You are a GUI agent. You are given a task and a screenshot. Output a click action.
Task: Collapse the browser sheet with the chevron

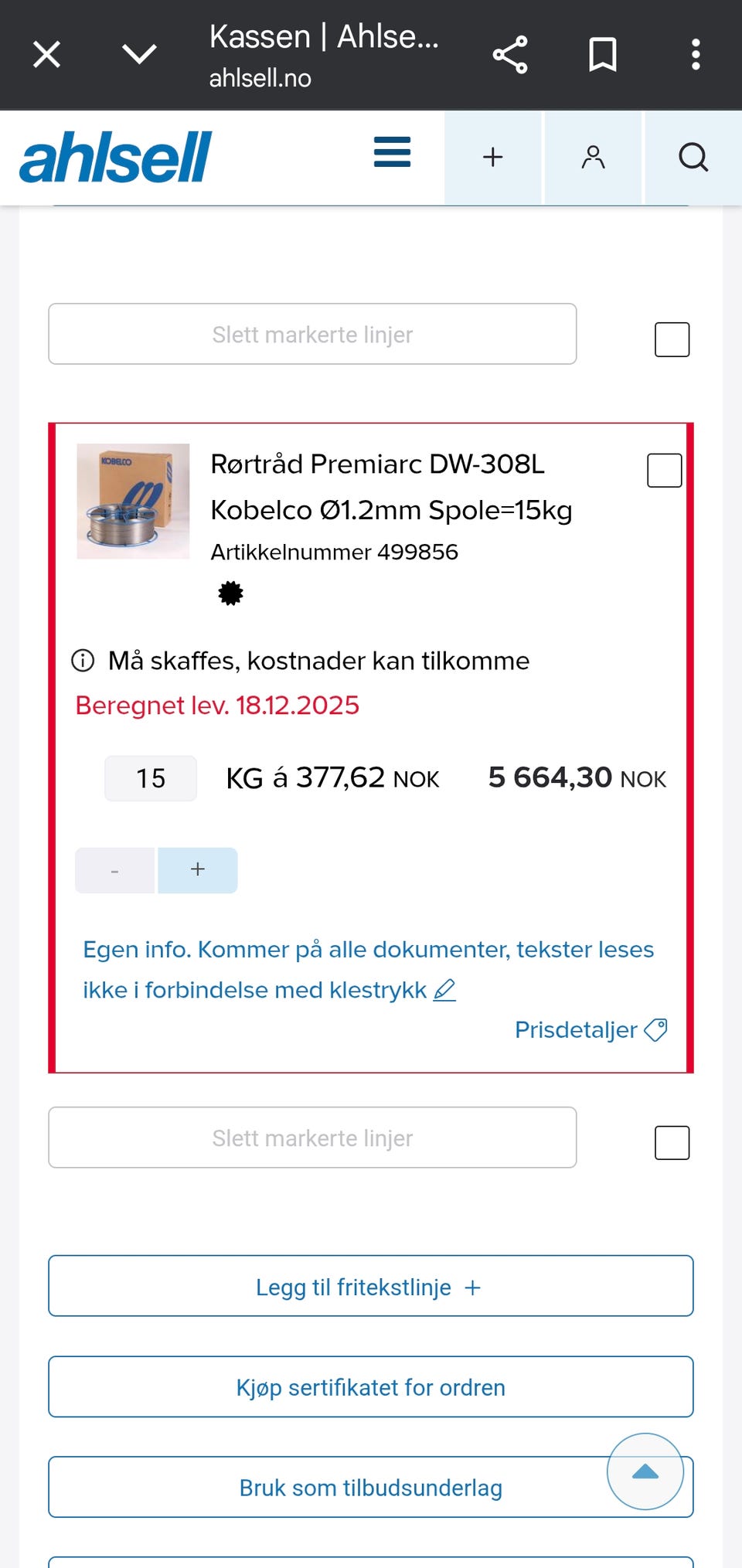138,54
